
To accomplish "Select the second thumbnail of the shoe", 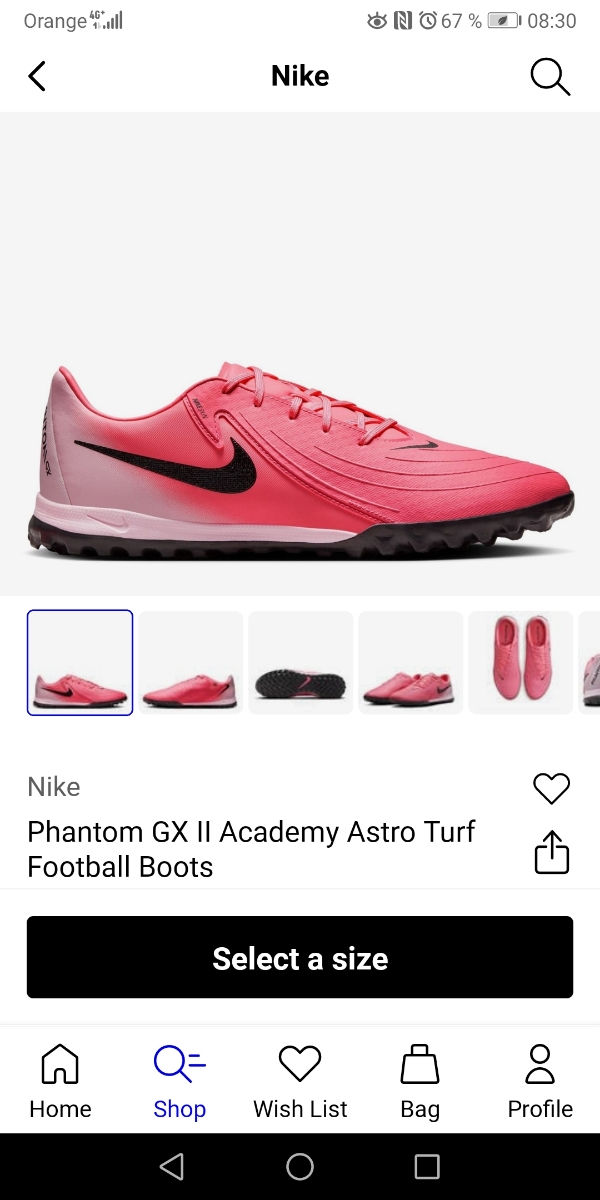I will tap(190, 662).
